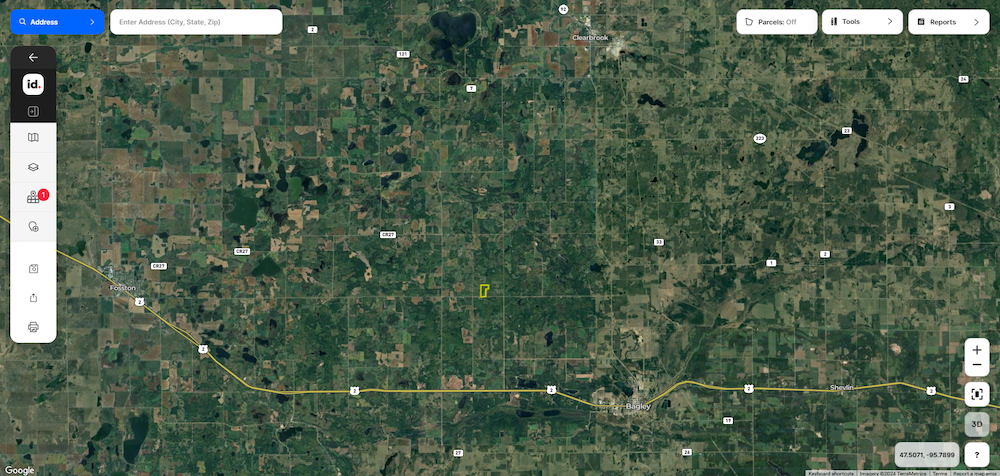The width and height of the screenshot is (1000, 476).
Task: Open the map layers icon
Action: tap(33, 167)
